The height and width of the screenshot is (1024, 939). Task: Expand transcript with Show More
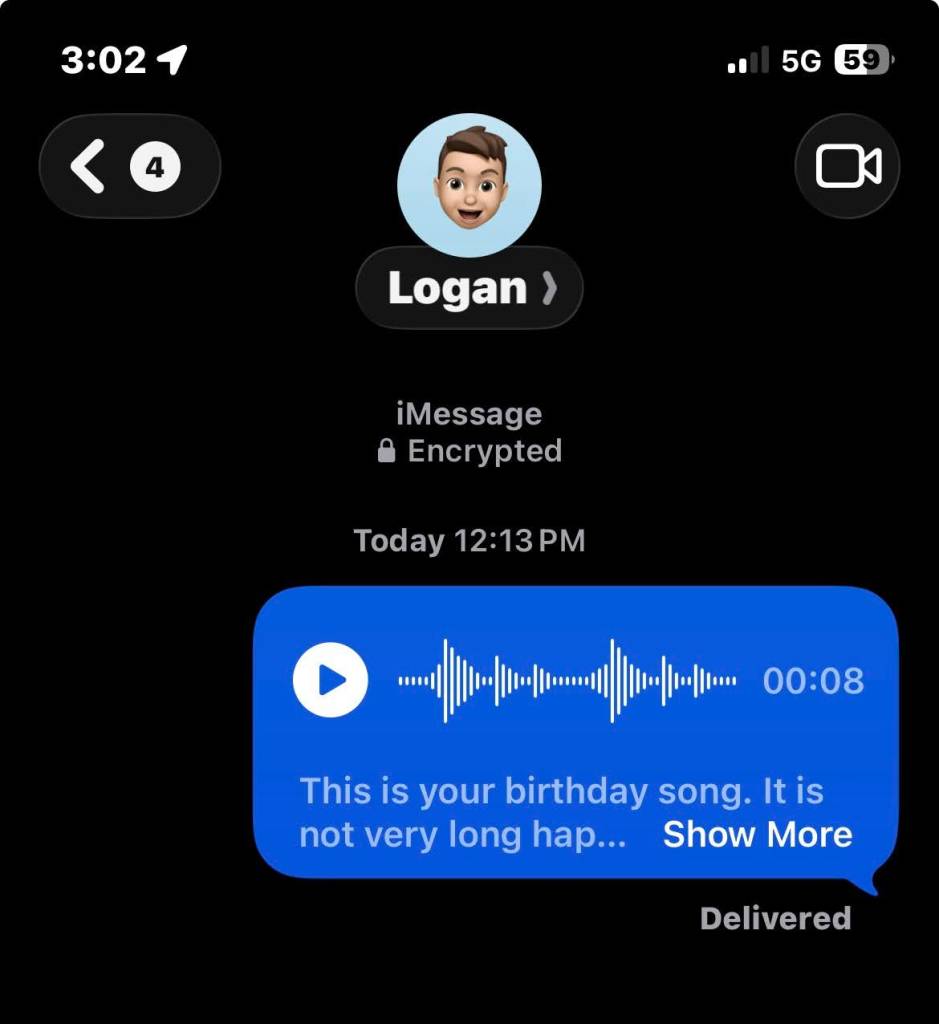click(x=757, y=834)
